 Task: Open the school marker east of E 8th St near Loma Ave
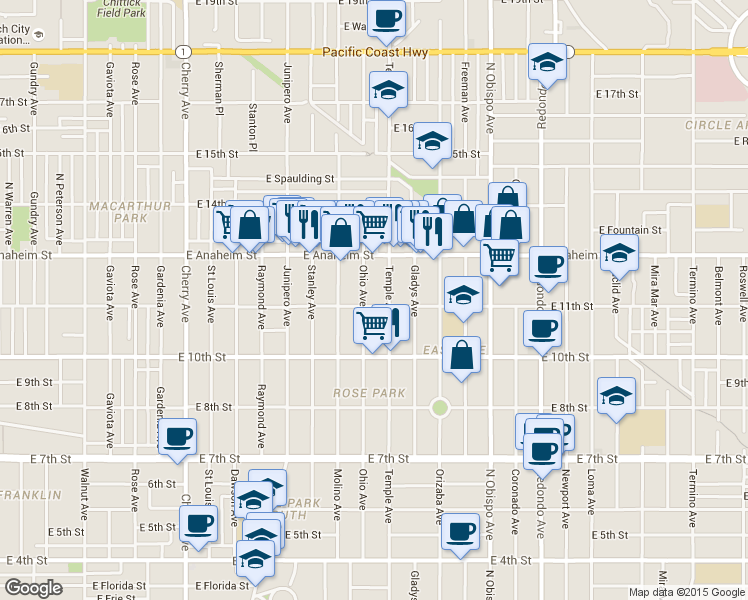point(616,399)
